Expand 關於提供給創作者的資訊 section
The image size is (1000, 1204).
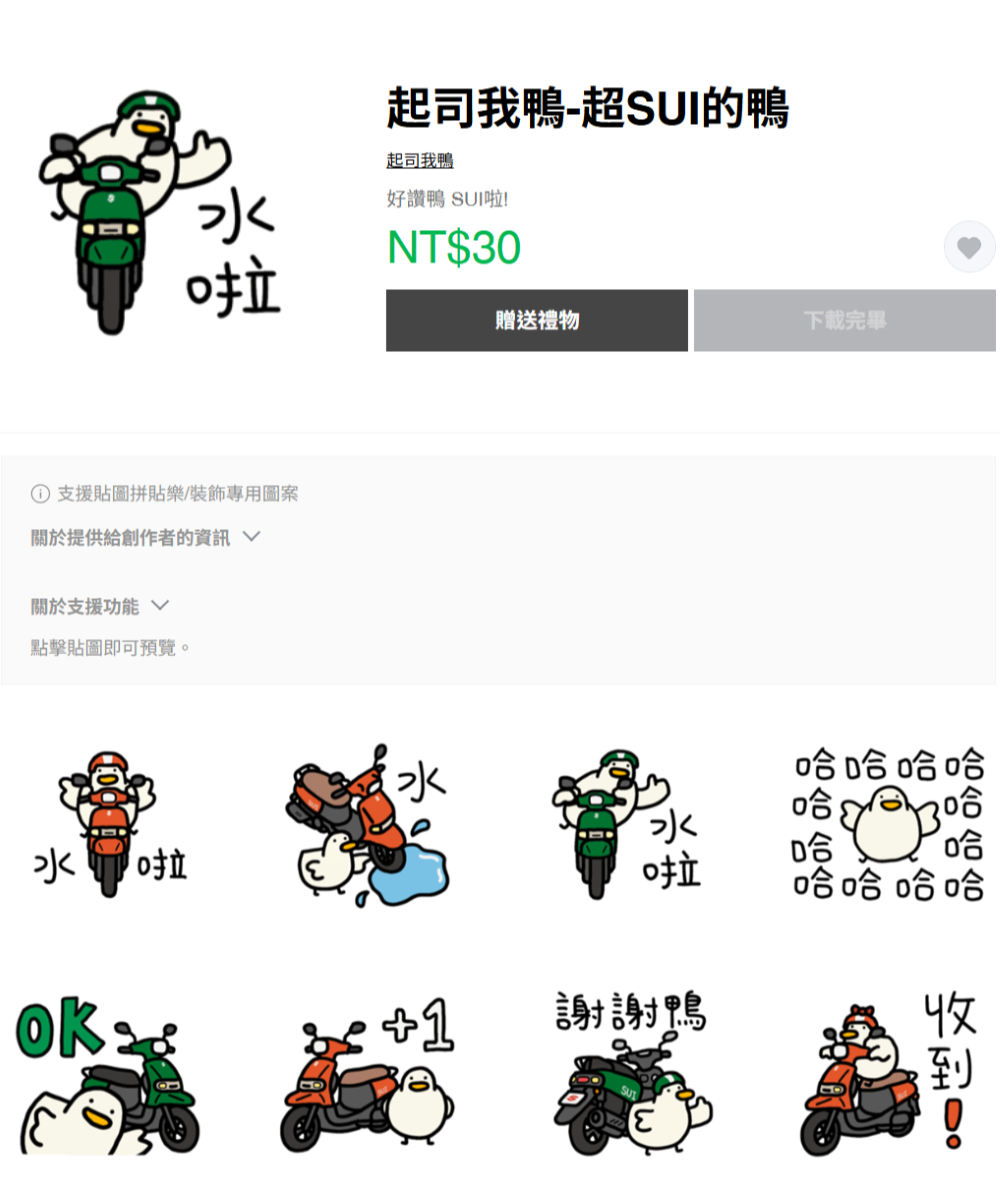click(146, 538)
